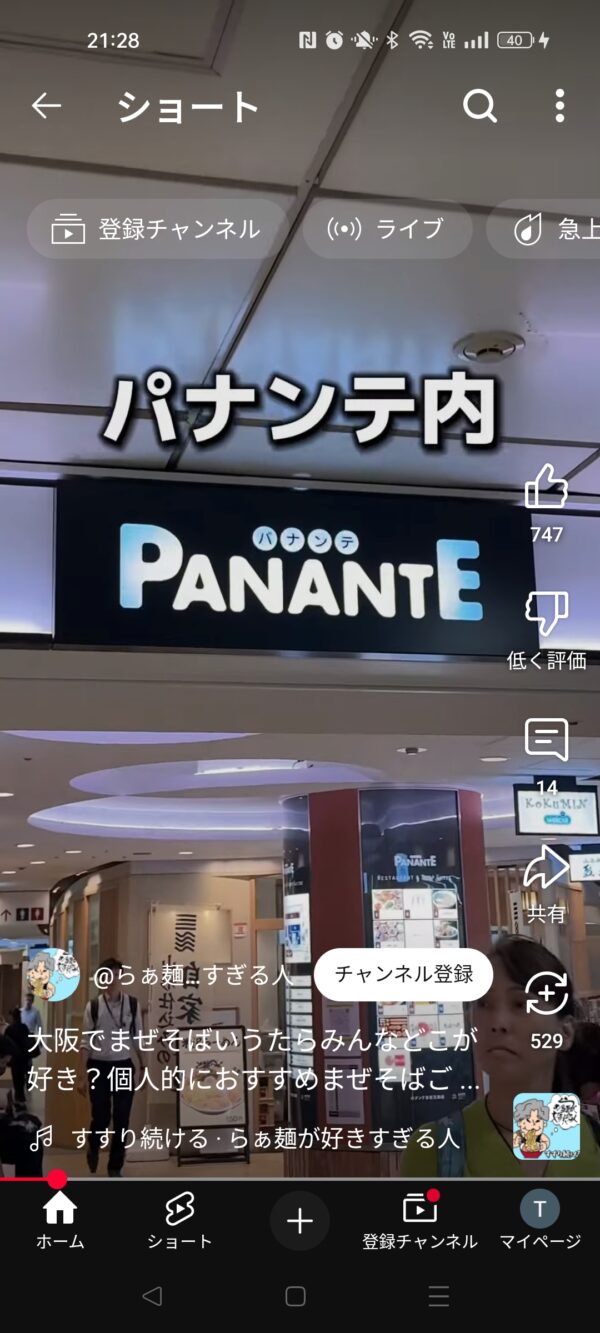Screen dimensions: 600x1333
Task: Open the 登録チャンネル tab in bottom bar
Action: [x=420, y=1221]
